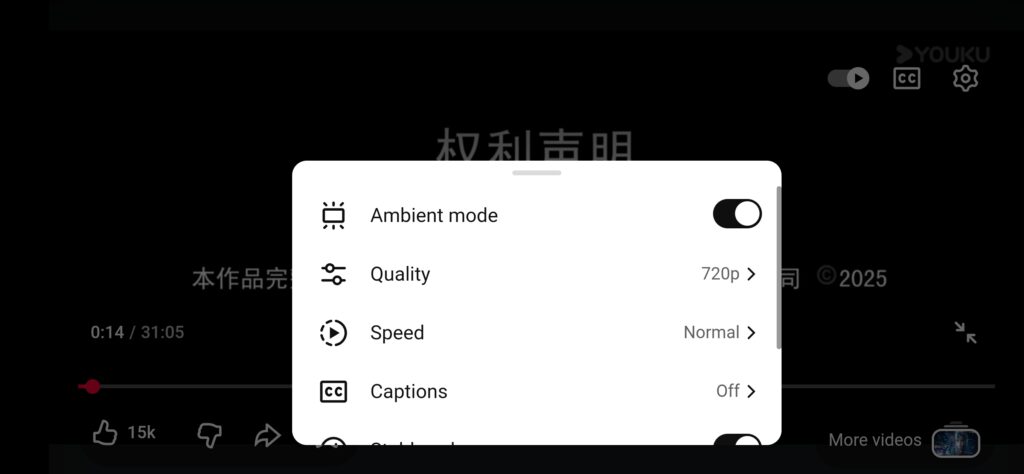Open the Quality settings row
The width and height of the screenshot is (1024, 474).
pyautogui.click(x=536, y=274)
